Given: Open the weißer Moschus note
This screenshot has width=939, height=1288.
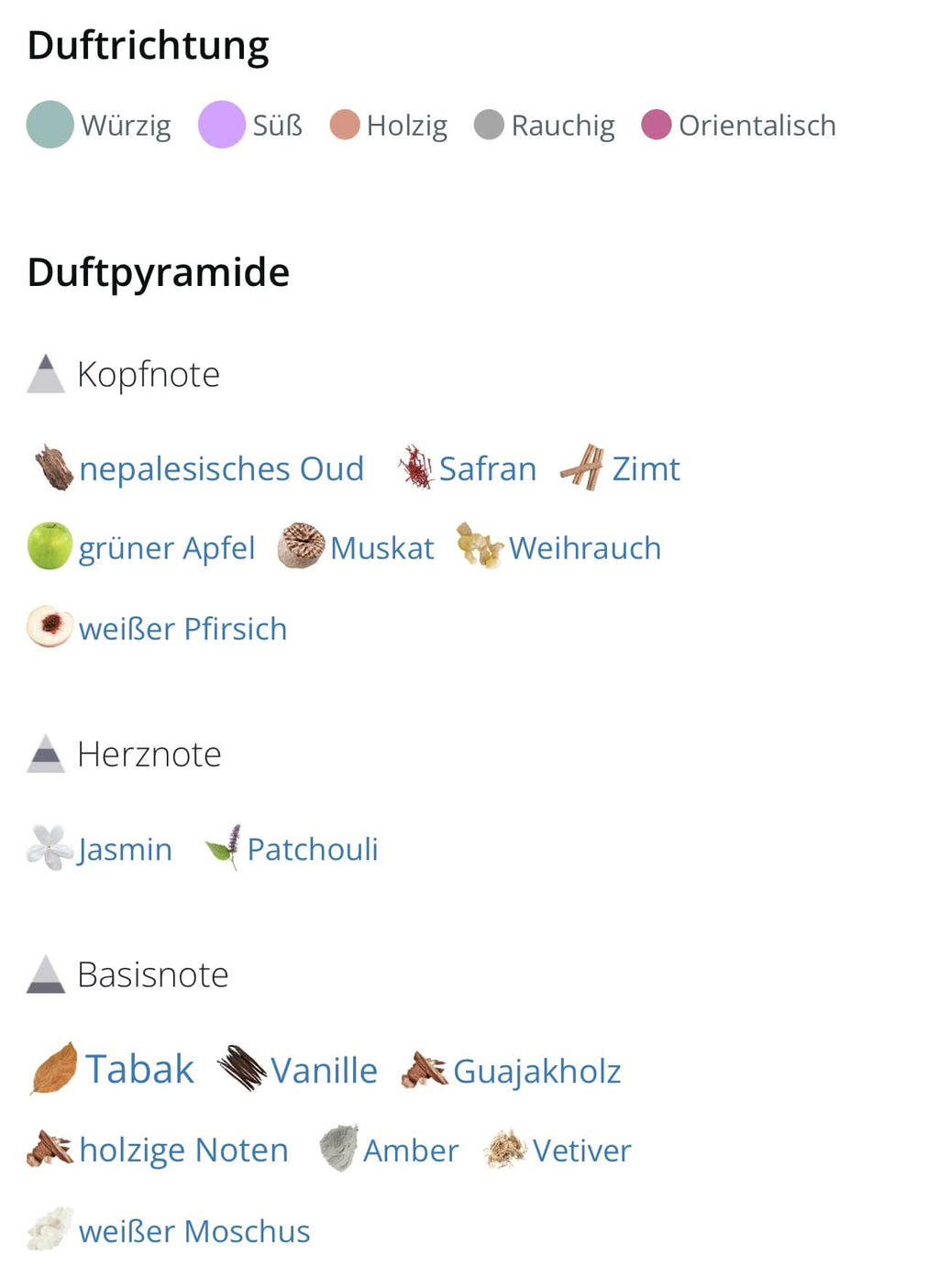Looking at the screenshot, I should (x=193, y=1231).
